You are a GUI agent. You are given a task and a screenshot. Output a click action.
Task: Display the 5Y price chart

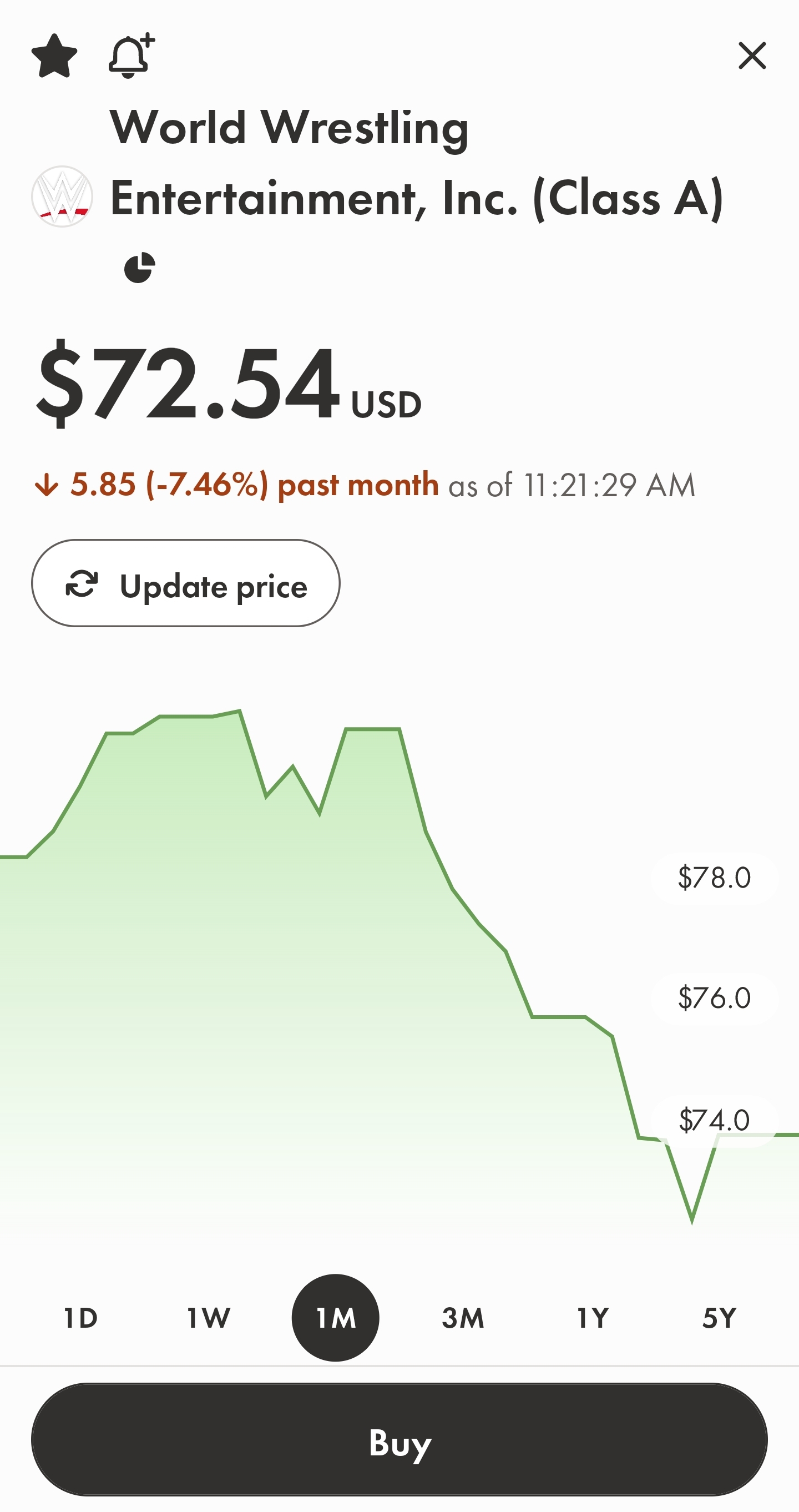[719, 1318]
